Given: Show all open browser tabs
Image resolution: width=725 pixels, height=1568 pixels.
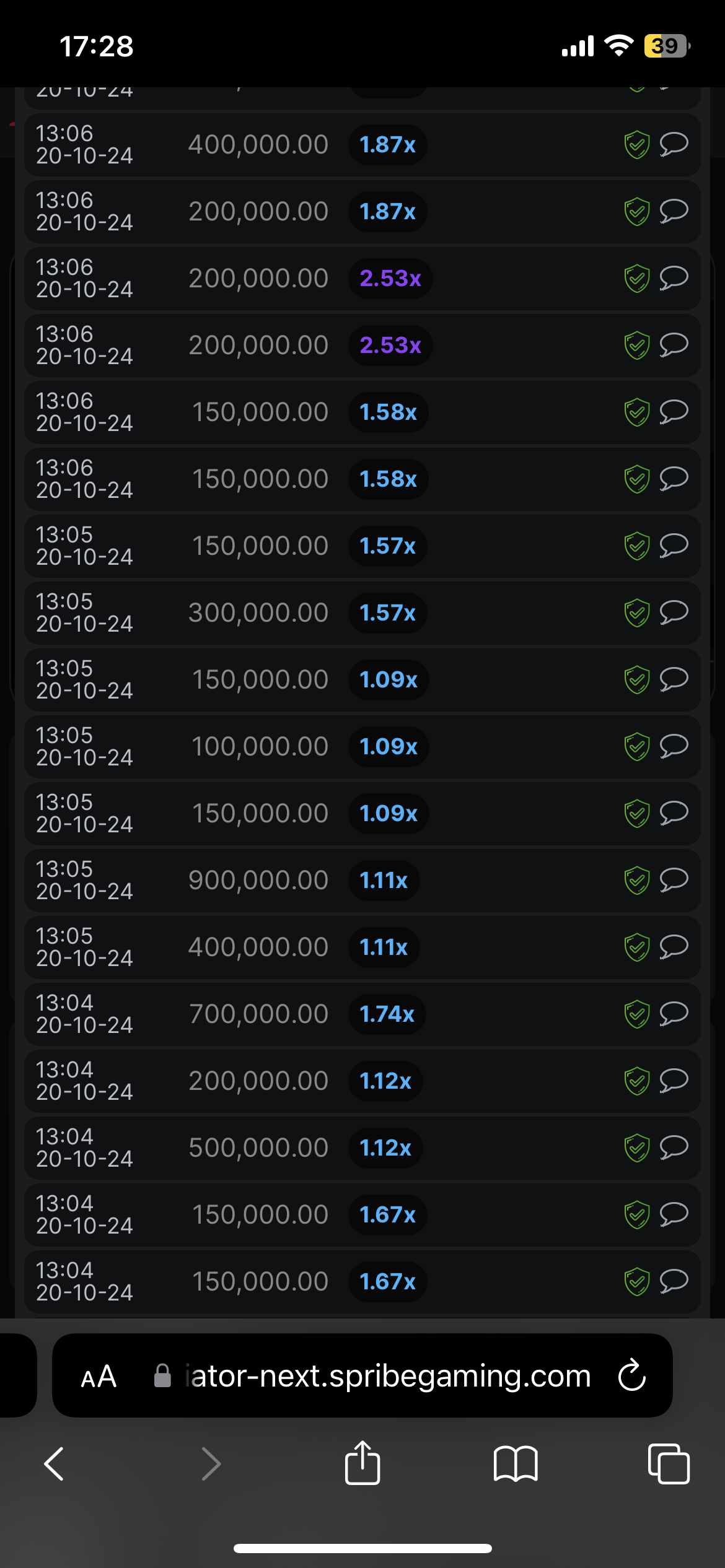Looking at the screenshot, I should coord(668,1464).
